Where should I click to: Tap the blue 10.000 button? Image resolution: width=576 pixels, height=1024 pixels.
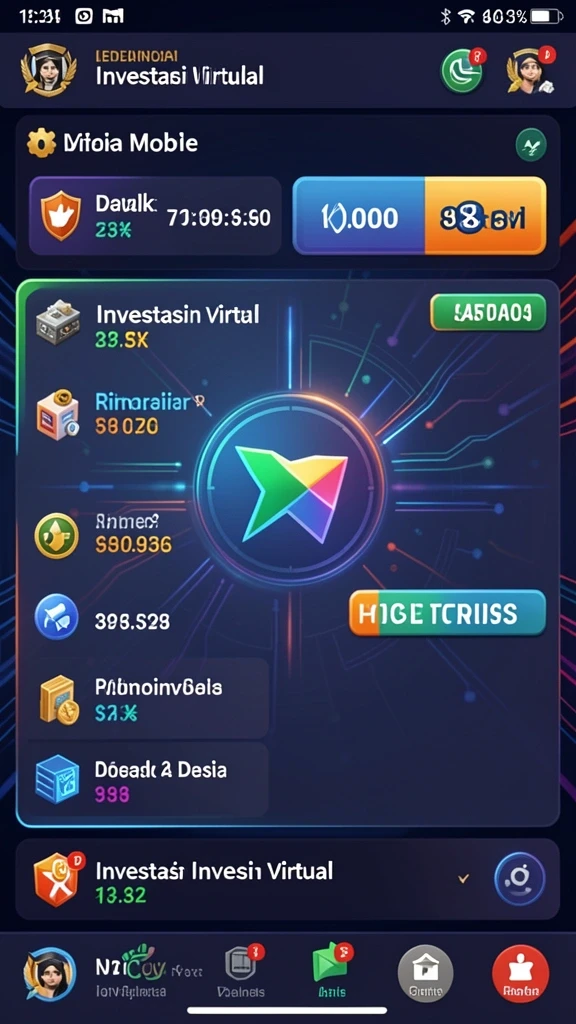point(359,216)
